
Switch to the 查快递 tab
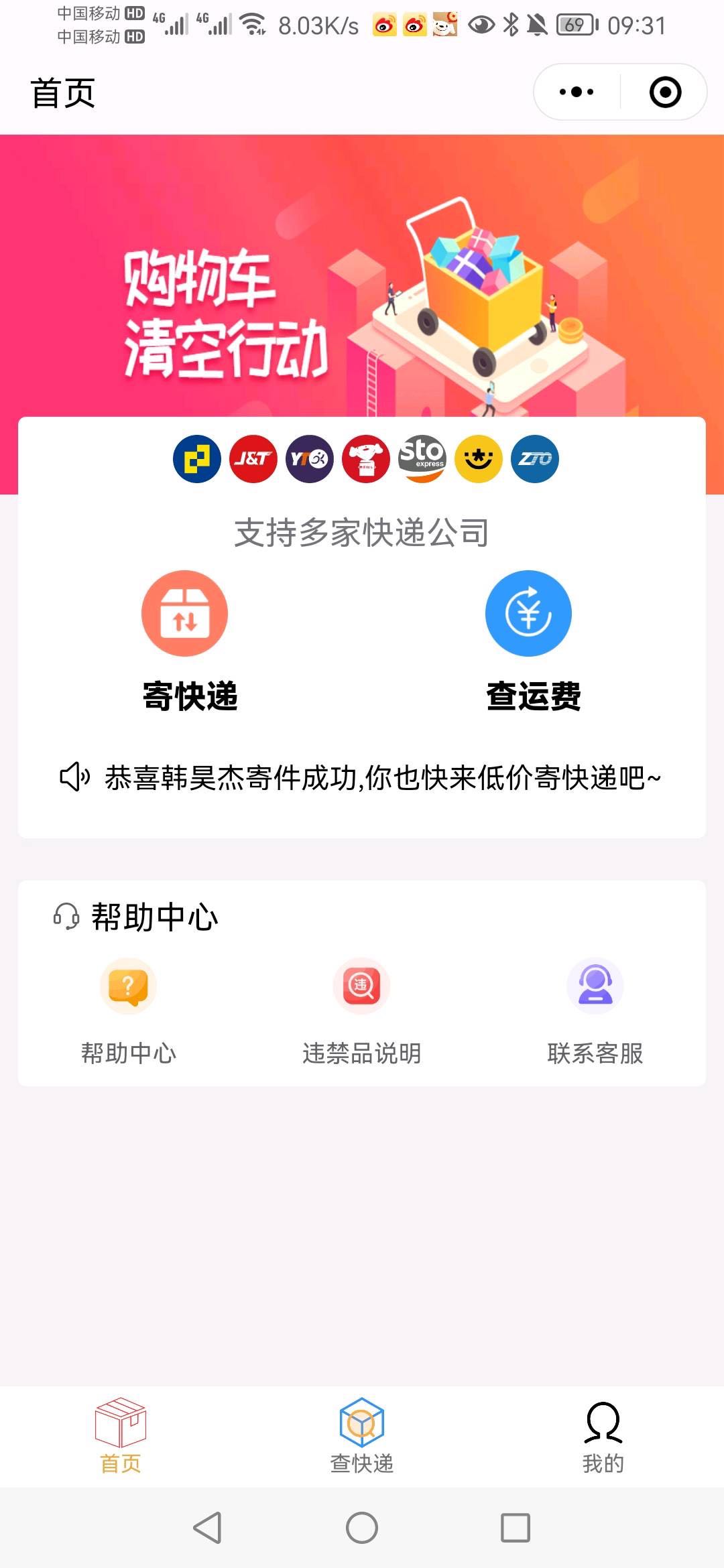point(362,1435)
